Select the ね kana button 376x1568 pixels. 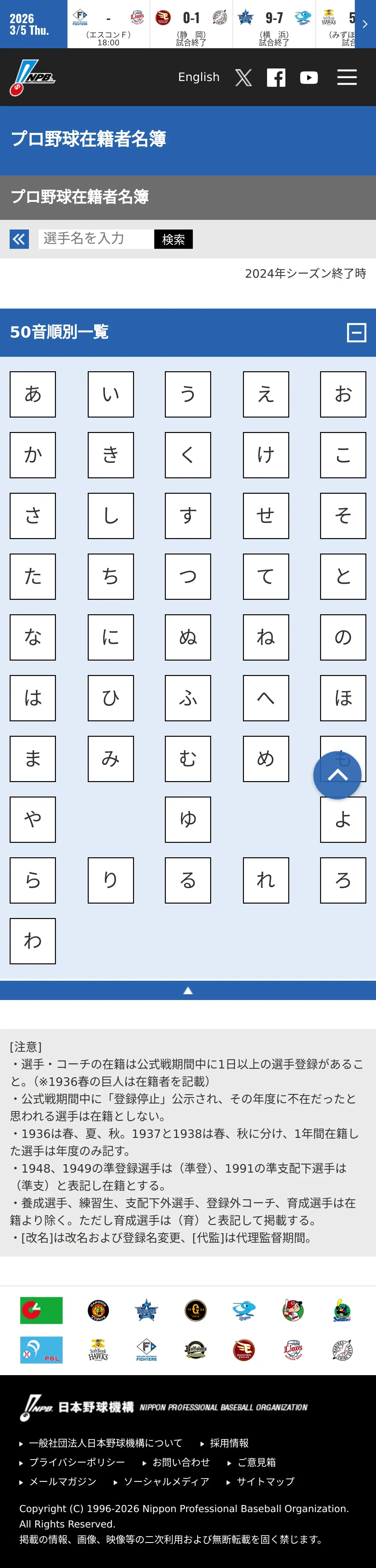266,637
